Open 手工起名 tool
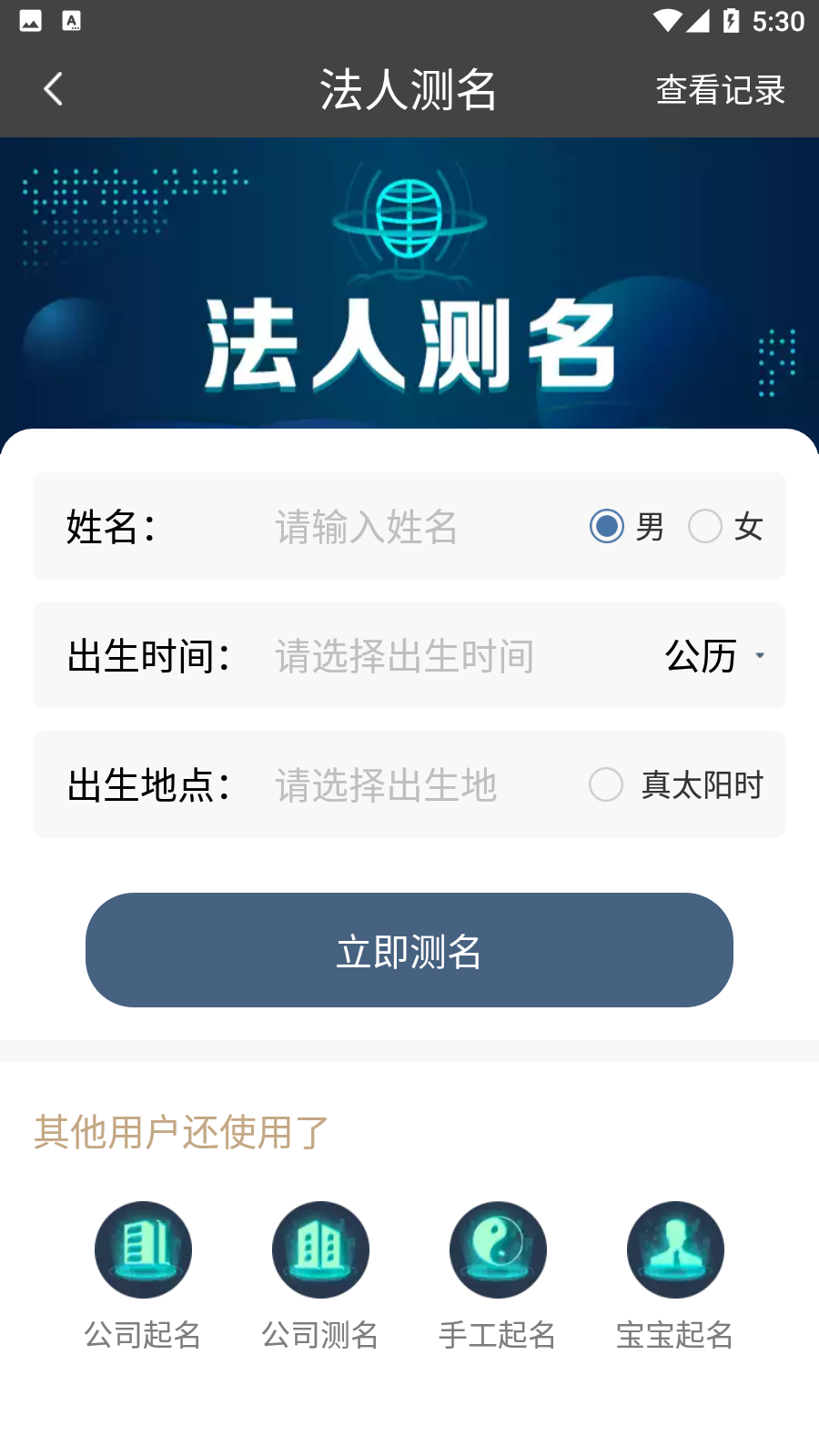819x1456 pixels. click(498, 1250)
